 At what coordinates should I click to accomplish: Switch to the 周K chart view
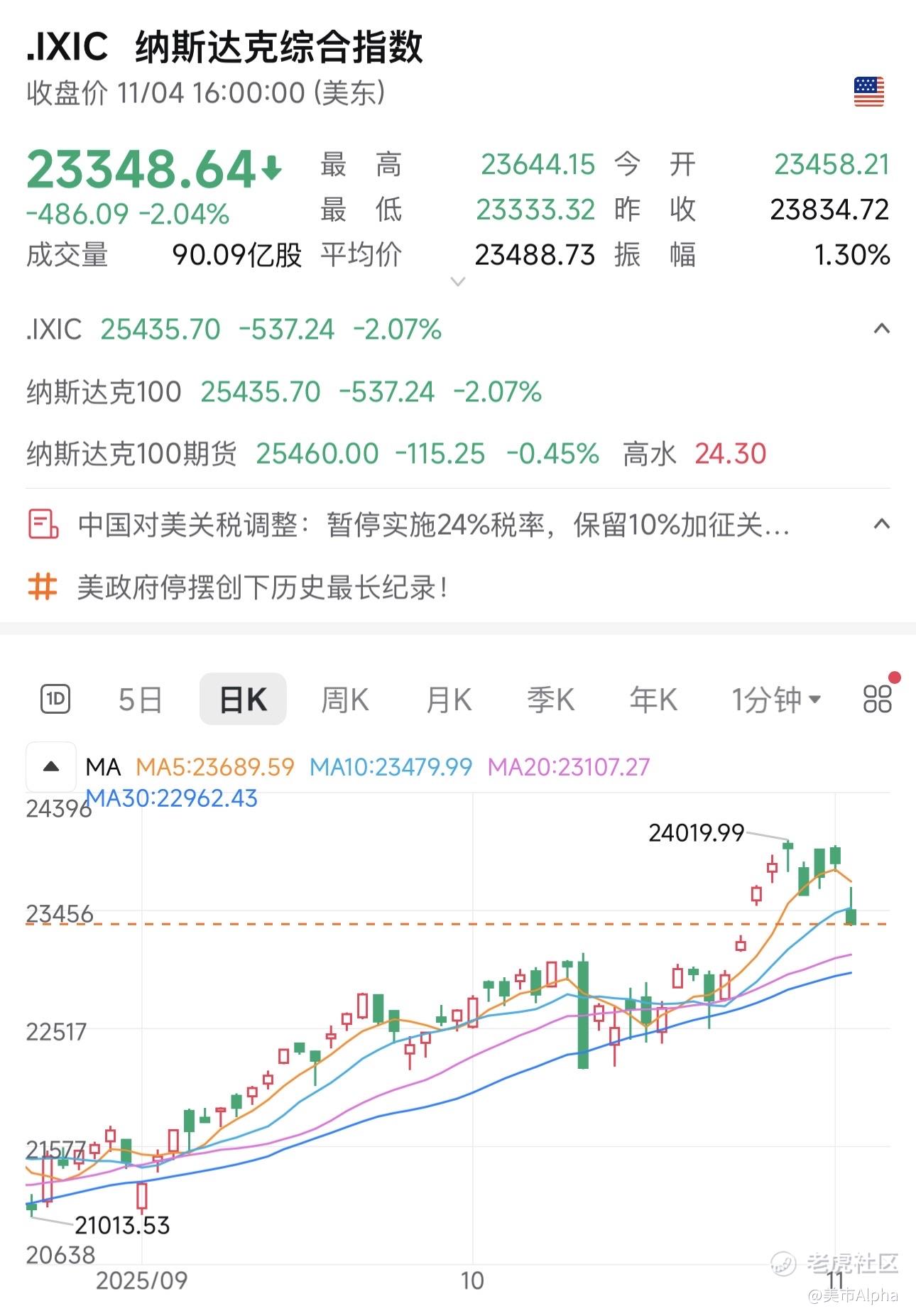(344, 700)
